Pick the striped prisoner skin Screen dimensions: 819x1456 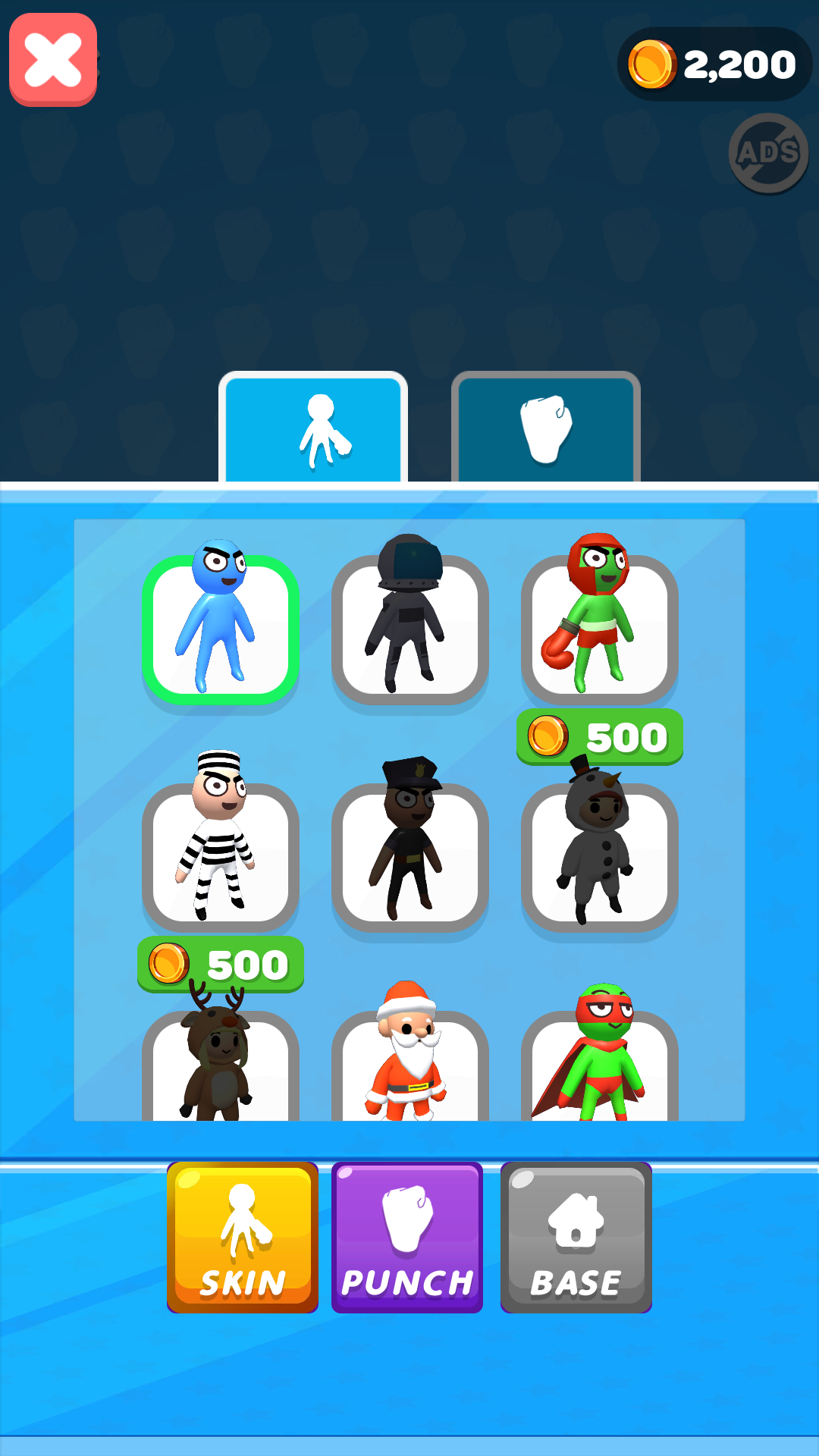pos(221,856)
